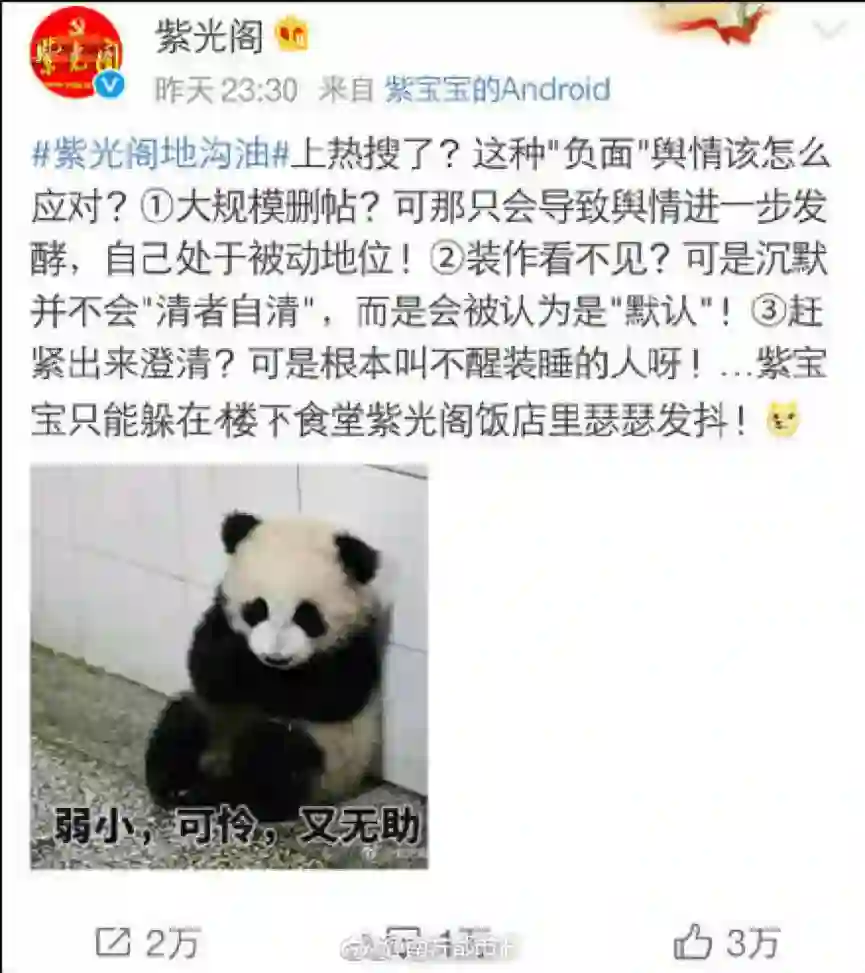
Task: Open the #紫光阁地沟油# hashtag topic
Action: pos(161,153)
